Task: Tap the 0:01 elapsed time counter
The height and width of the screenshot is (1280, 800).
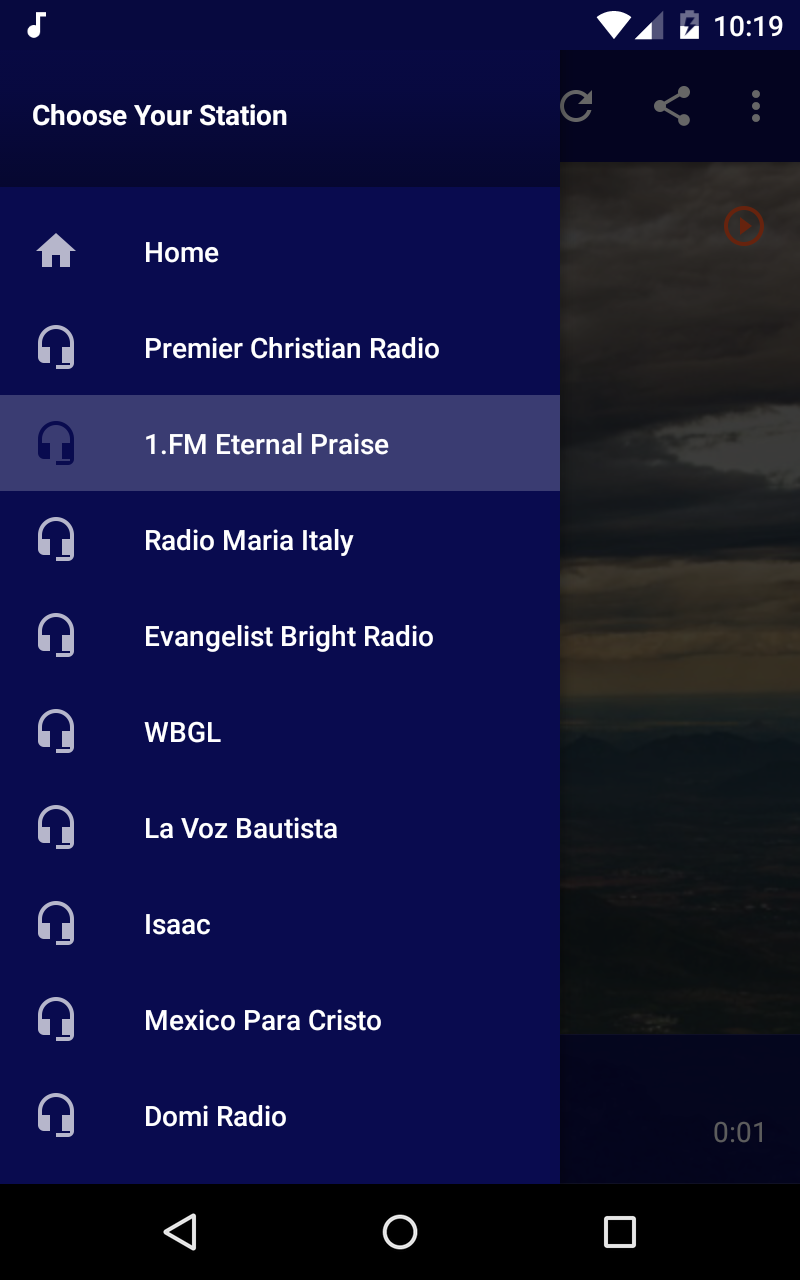Action: click(x=740, y=1132)
